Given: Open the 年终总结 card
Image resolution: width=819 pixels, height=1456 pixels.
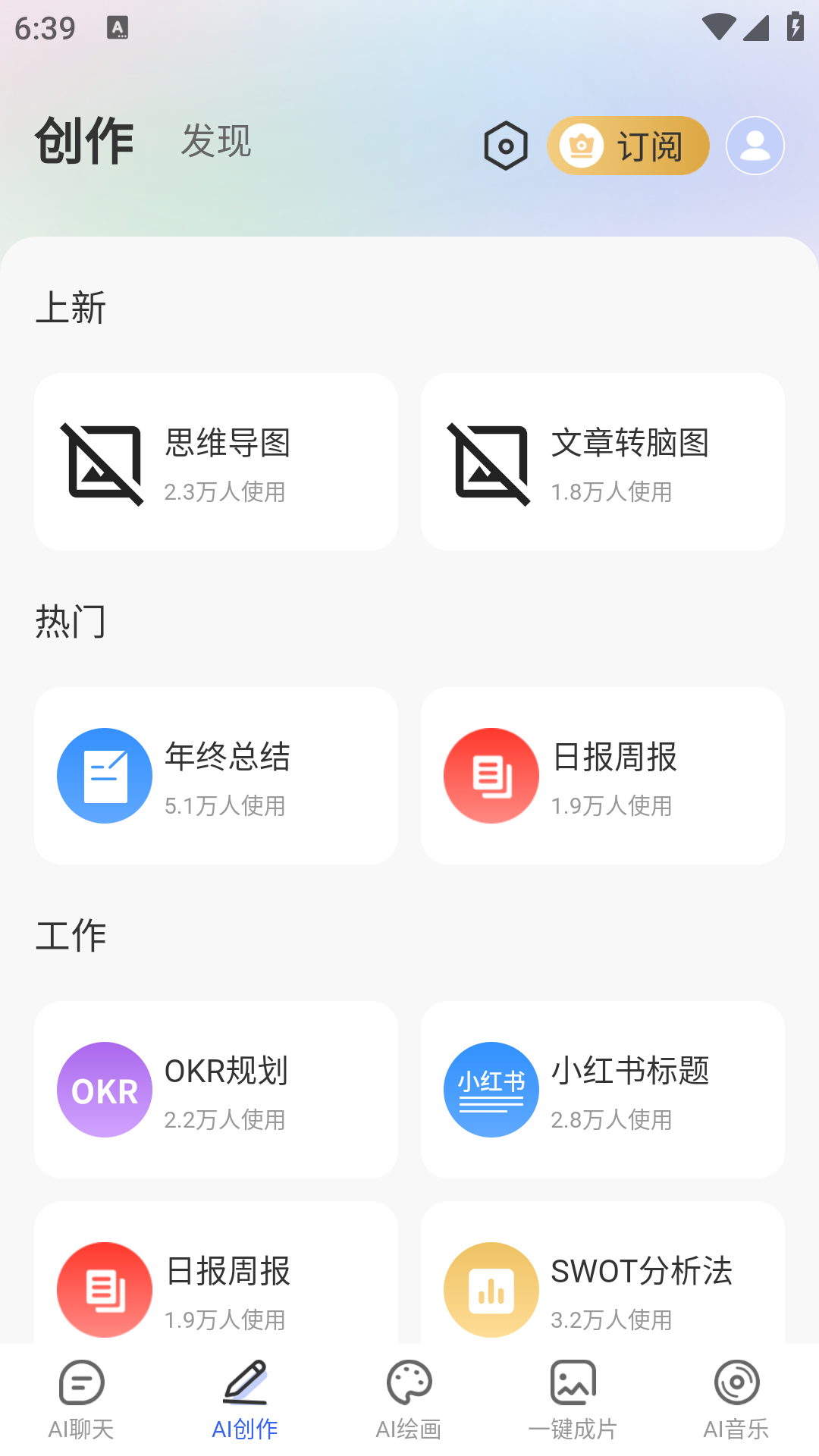Looking at the screenshot, I should (x=216, y=776).
